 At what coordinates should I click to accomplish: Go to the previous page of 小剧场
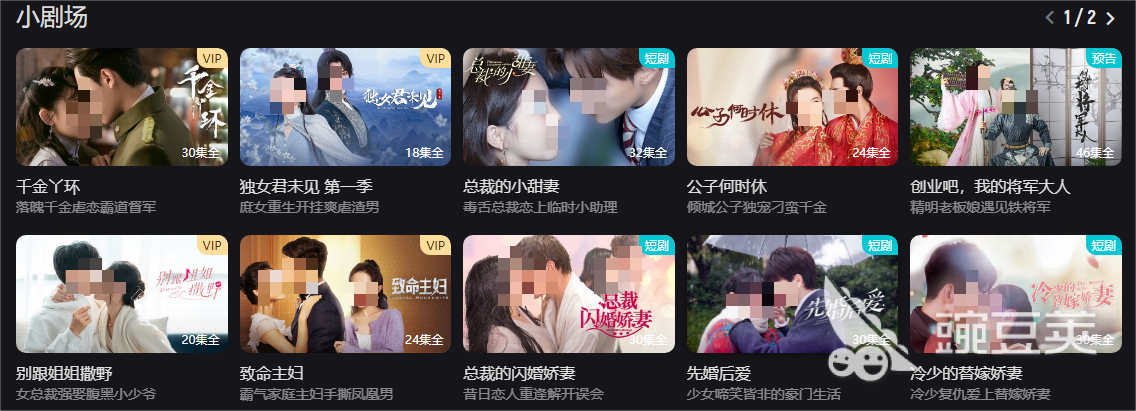point(1049,18)
